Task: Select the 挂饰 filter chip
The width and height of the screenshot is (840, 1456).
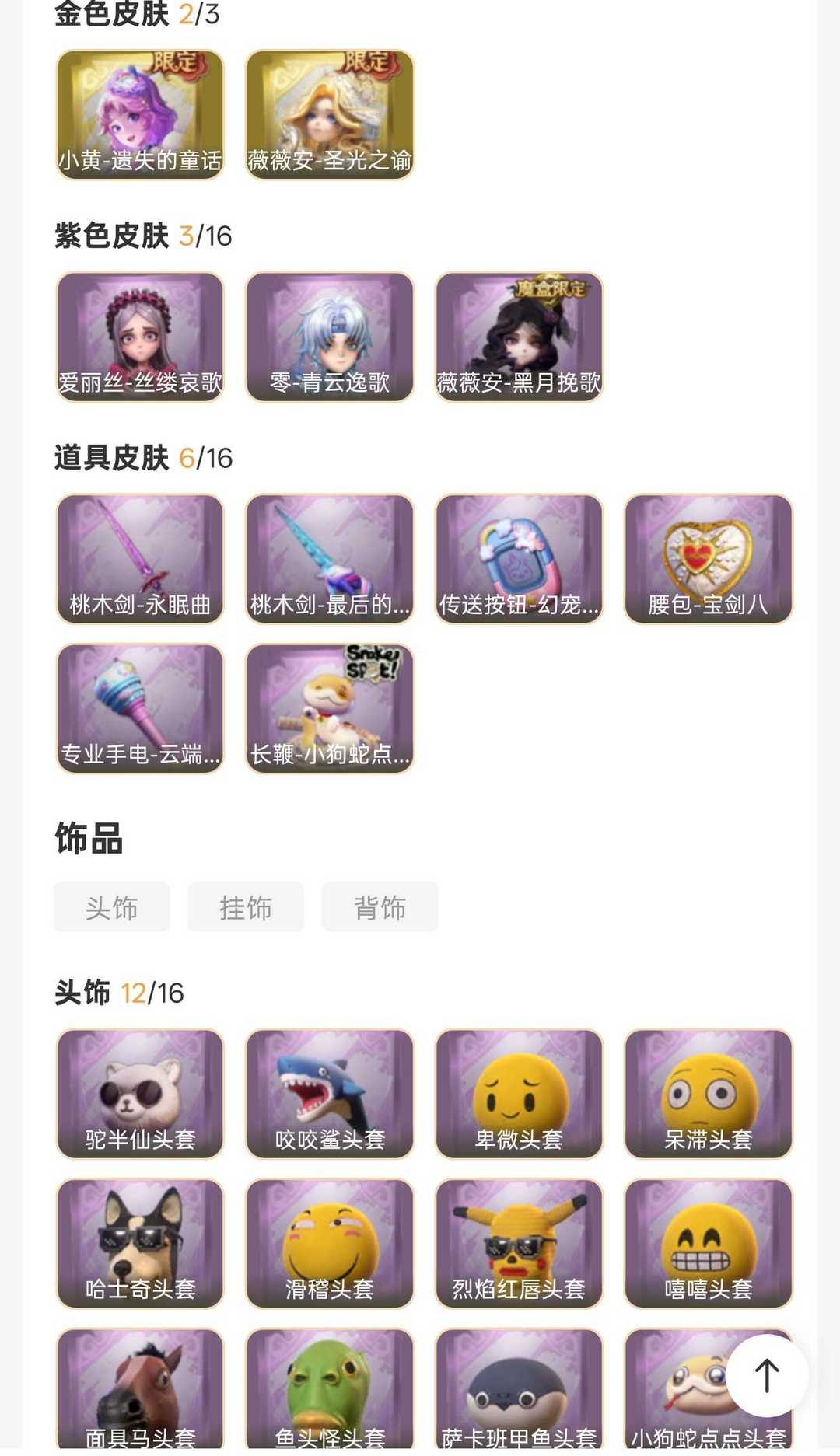Action: [246, 906]
